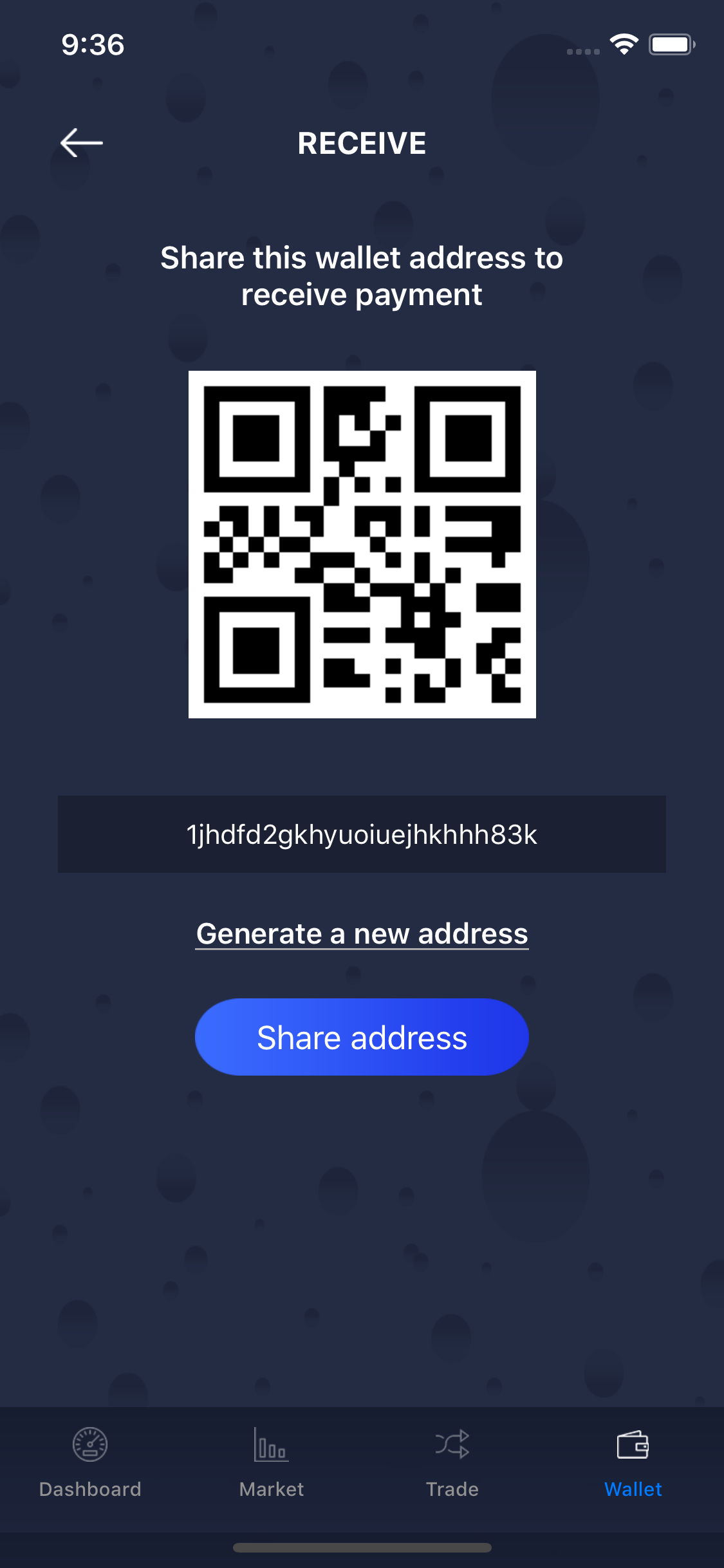Share the wallet address
724x1568 pixels.
click(362, 1037)
